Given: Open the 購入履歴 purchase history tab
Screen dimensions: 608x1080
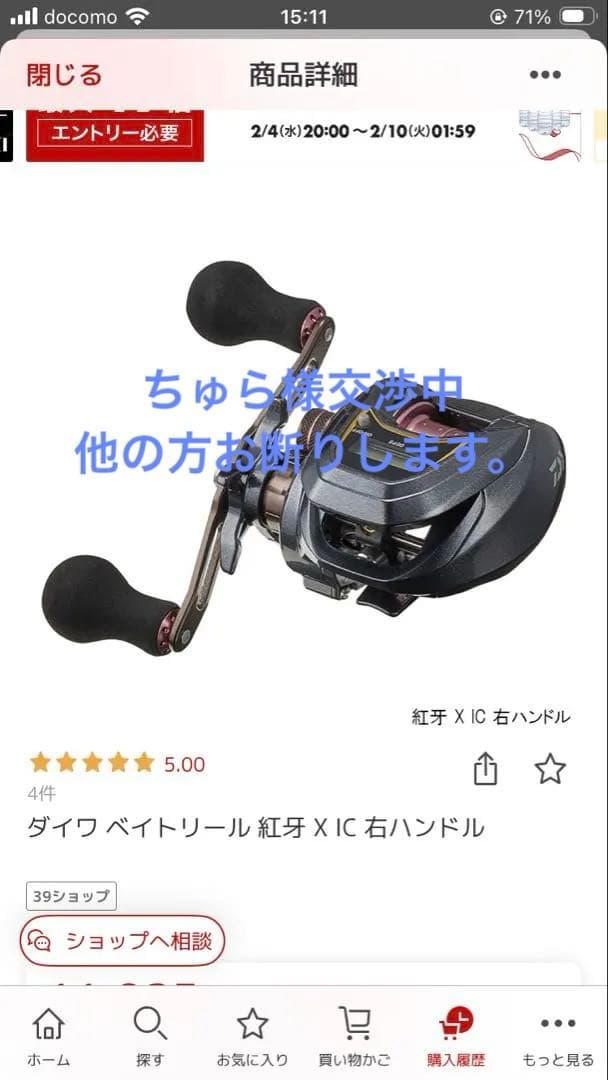Looking at the screenshot, I should 456,1035.
